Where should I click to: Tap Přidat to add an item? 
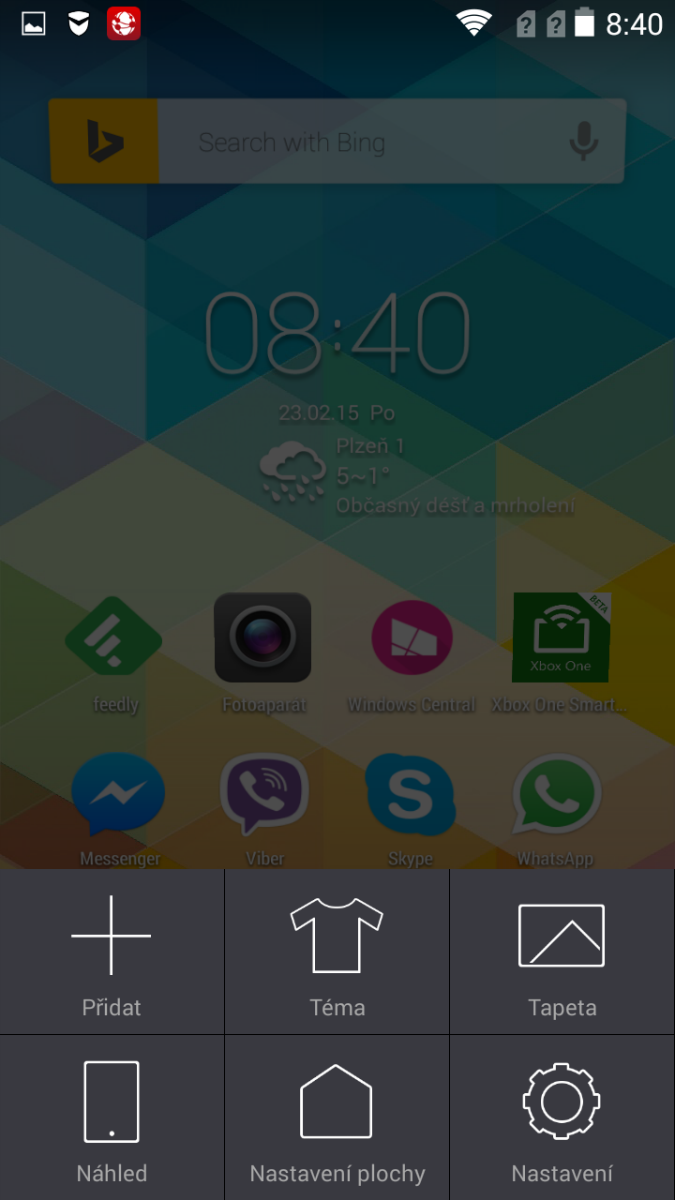pyautogui.click(x=111, y=952)
